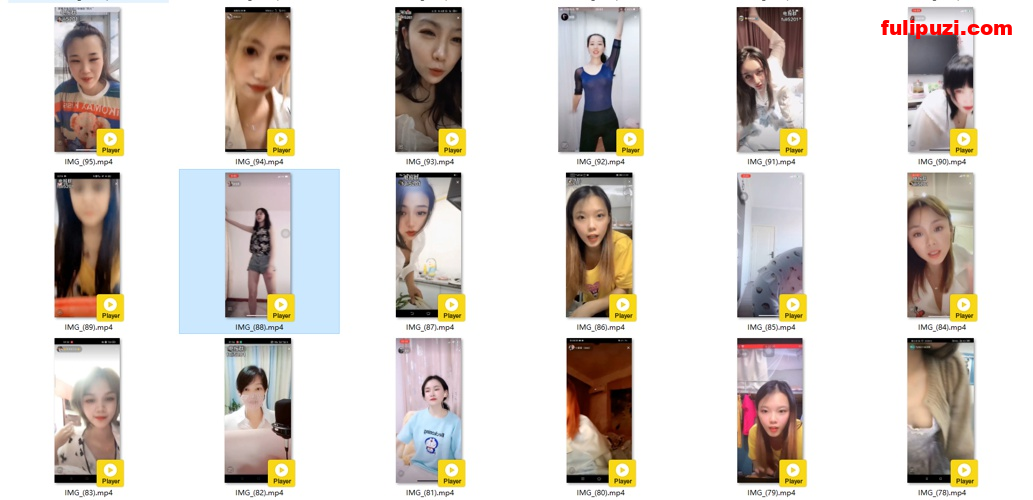This screenshot has width=1033, height=500.
Task: Open the IMG_(90).mp4 file
Action: 941,80
